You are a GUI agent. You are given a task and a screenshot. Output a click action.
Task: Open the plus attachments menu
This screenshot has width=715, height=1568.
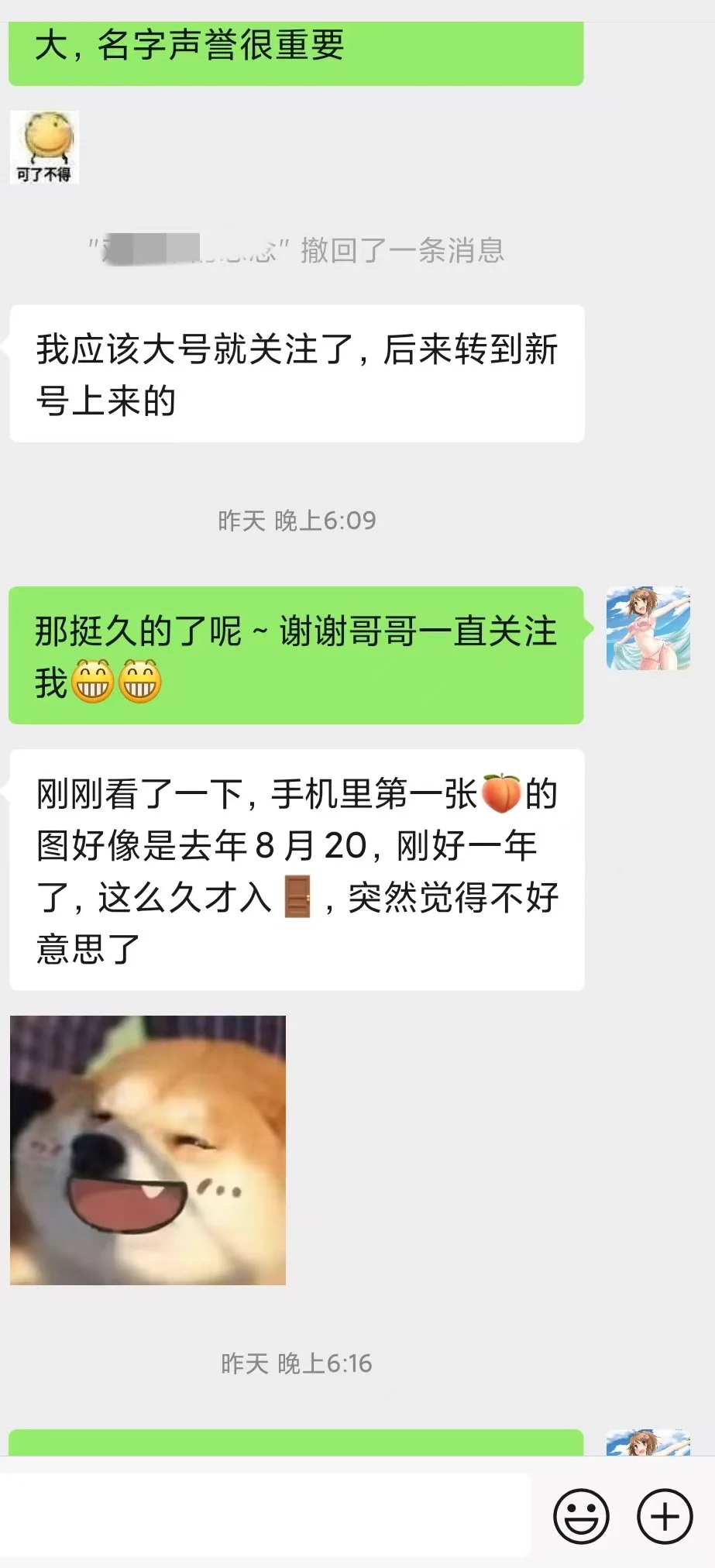tap(664, 1515)
